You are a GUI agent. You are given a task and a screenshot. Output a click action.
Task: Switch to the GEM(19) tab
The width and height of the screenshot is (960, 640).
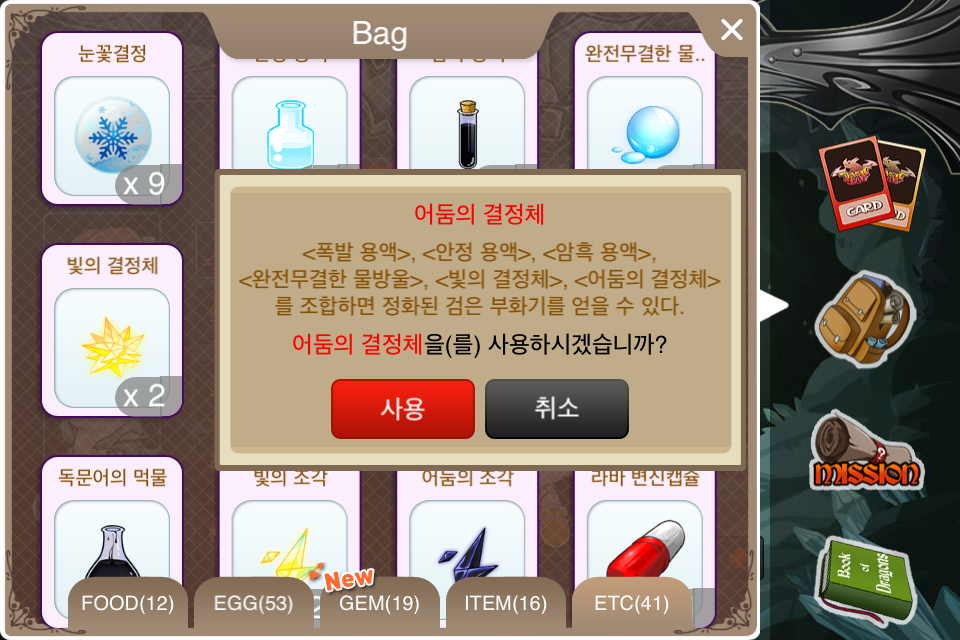380,603
